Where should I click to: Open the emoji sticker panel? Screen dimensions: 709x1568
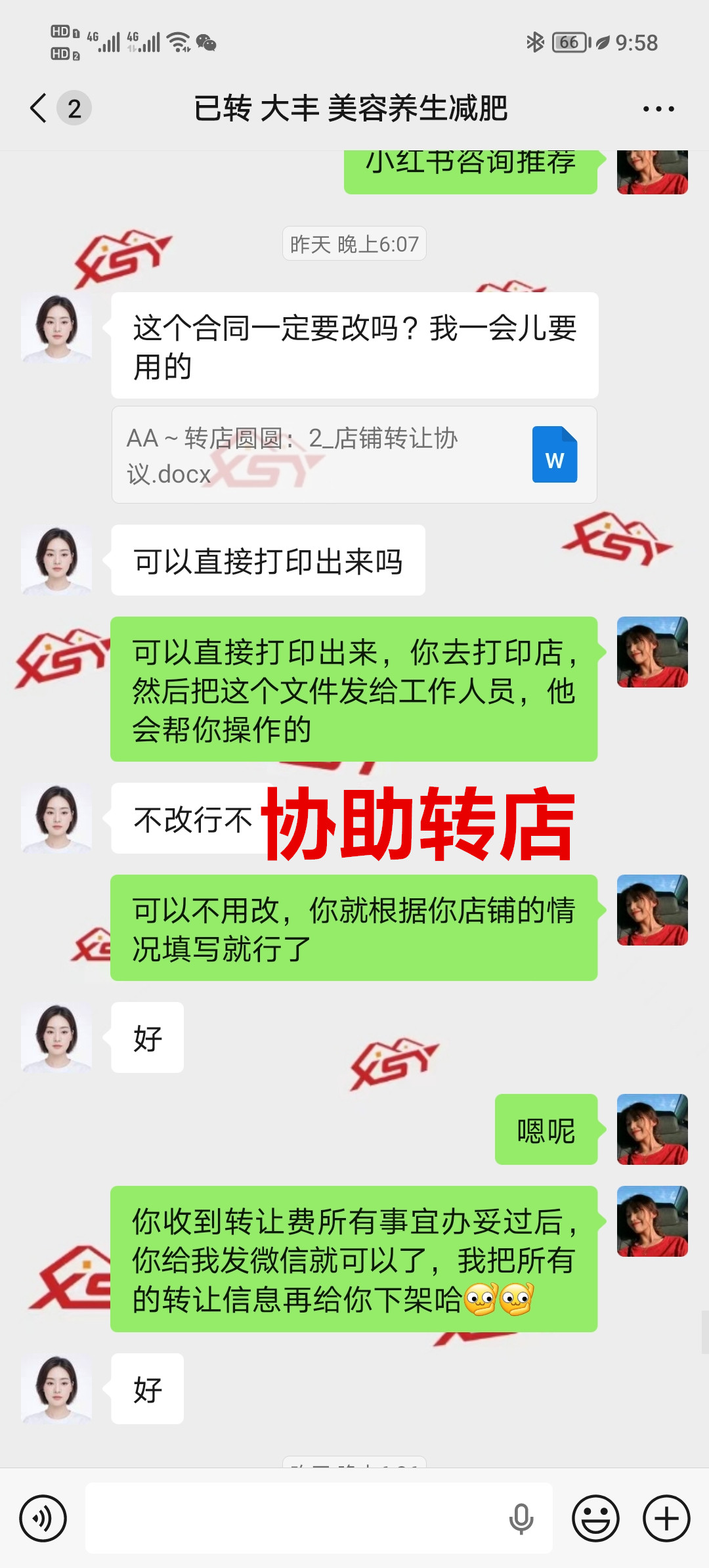tap(595, 1518)
